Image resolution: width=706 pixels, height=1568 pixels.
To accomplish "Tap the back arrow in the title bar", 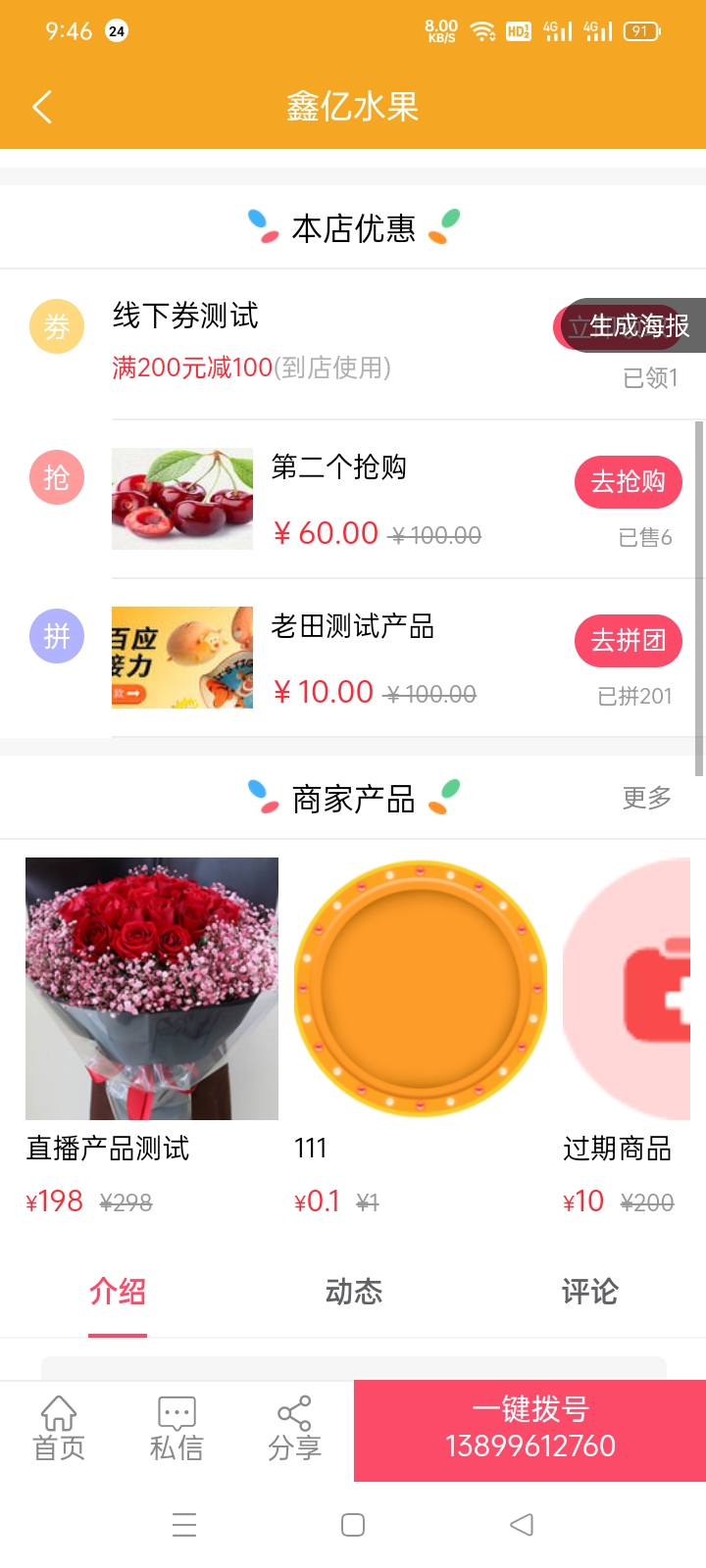I will pos(41,106).
